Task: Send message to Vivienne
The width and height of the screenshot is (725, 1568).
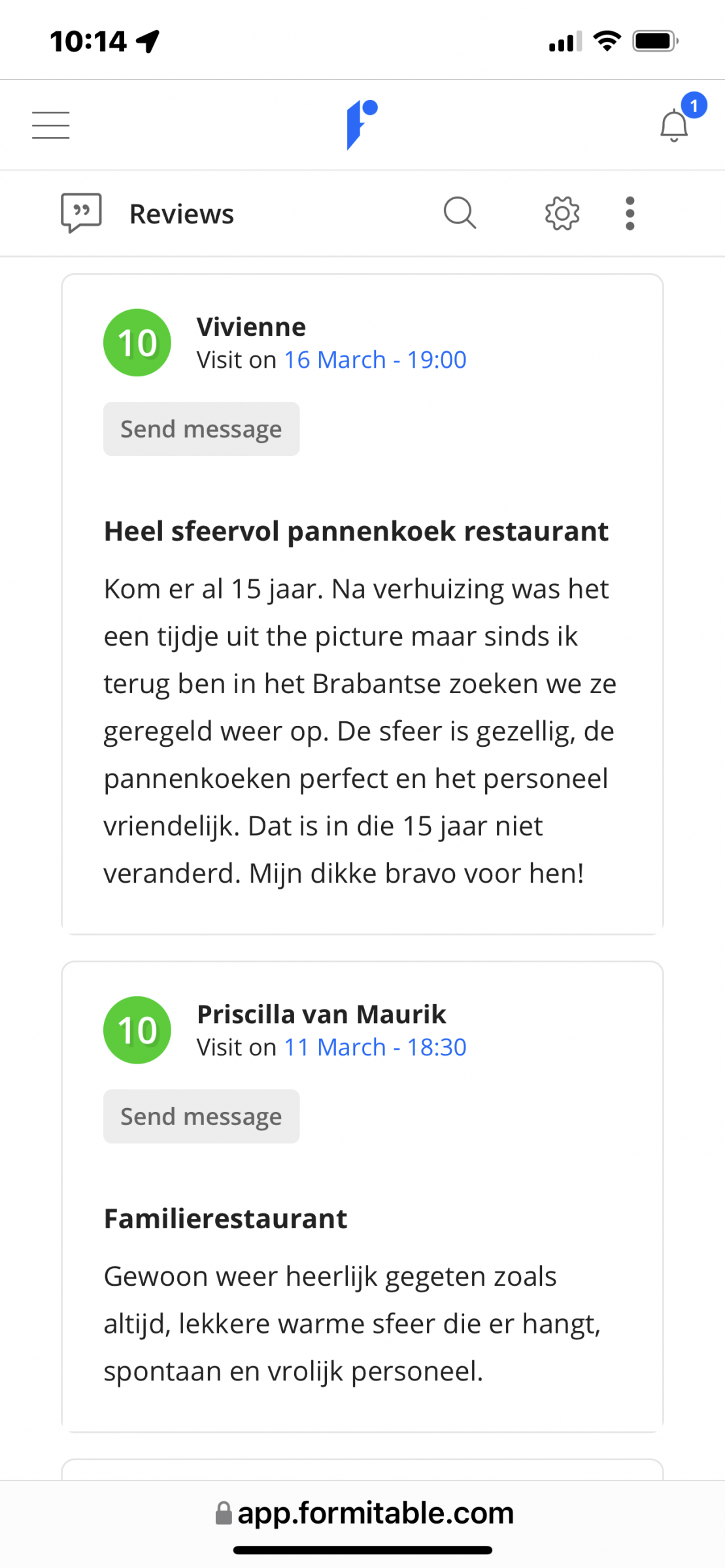Action: coord(201,429)
